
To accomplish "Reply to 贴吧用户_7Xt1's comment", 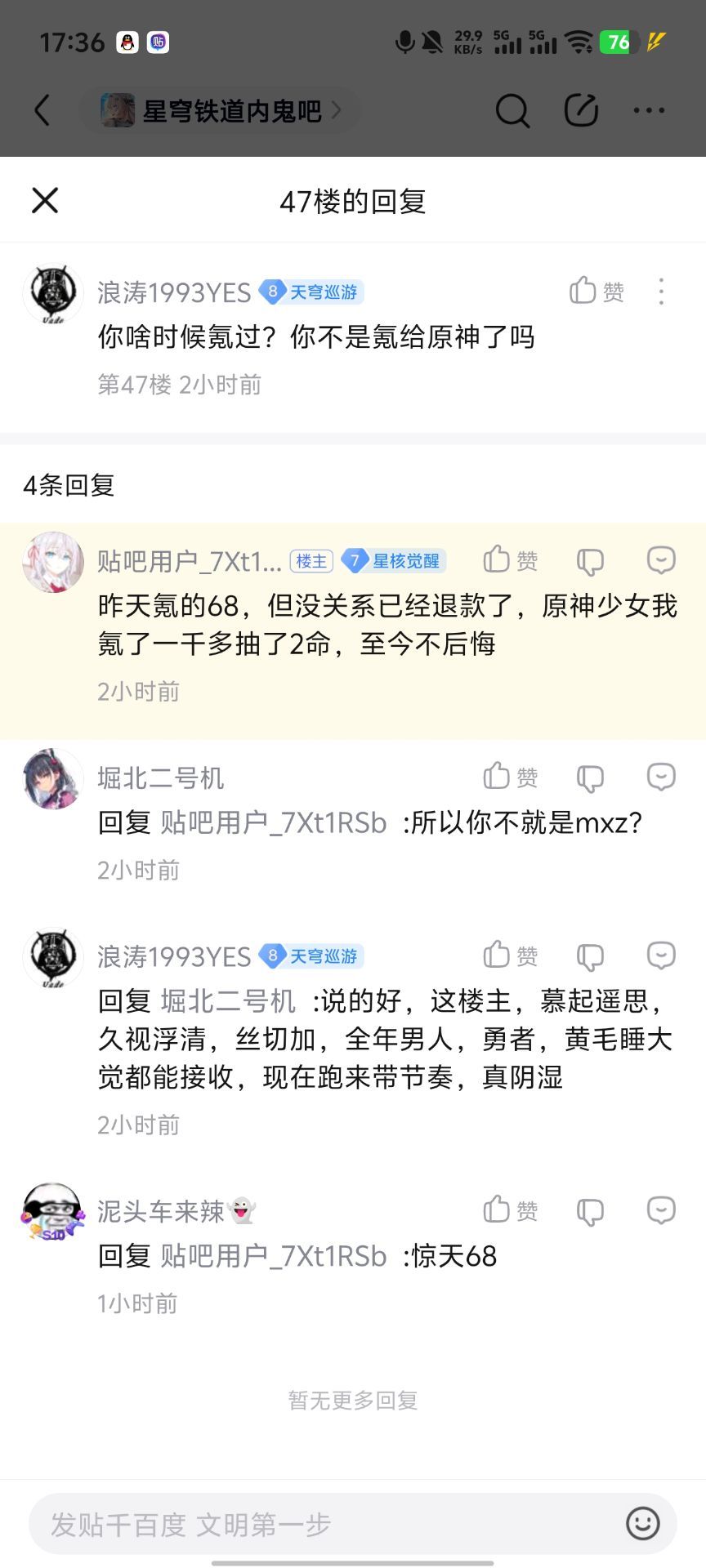I will click(661, 560).
